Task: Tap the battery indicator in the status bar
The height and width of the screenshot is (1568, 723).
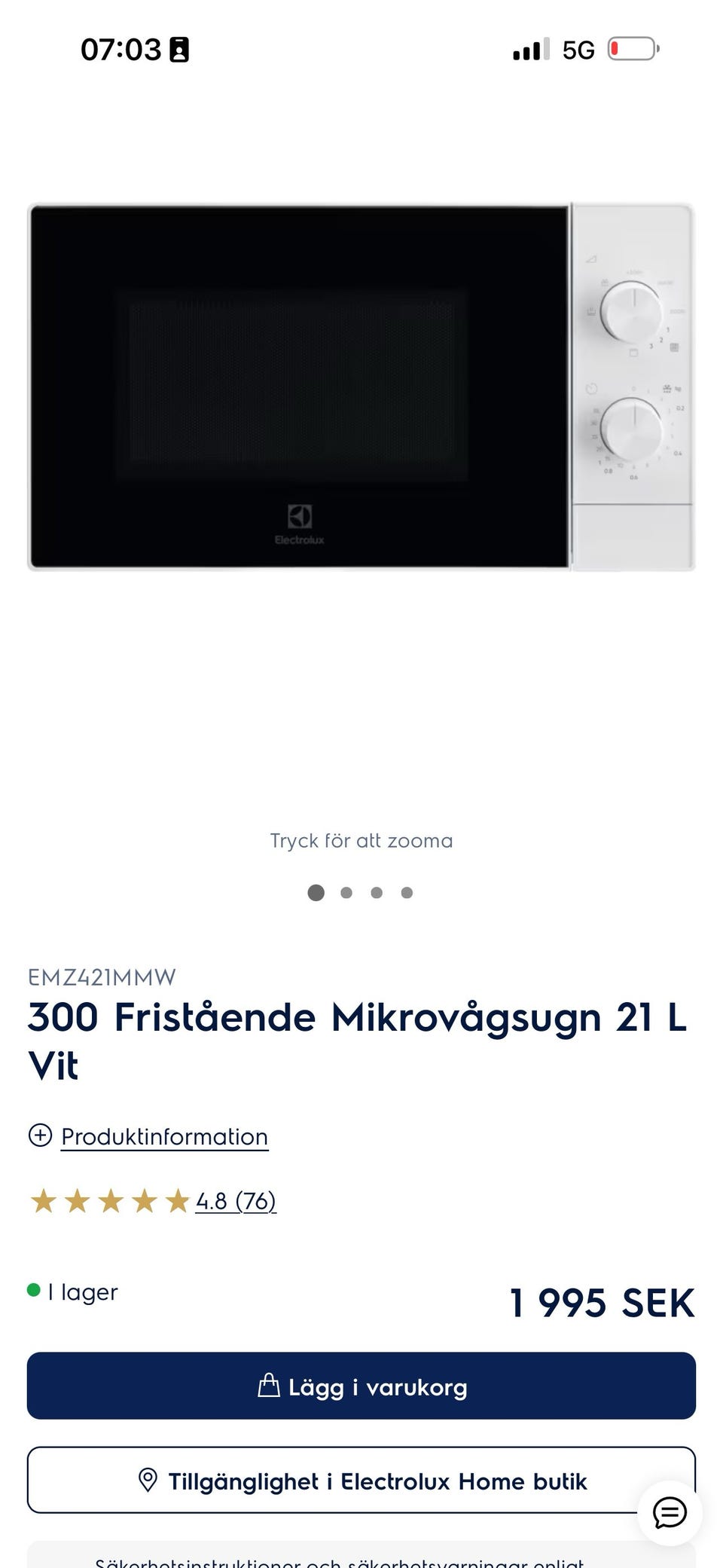Action: pyautogui.click(x=633, y=47)
